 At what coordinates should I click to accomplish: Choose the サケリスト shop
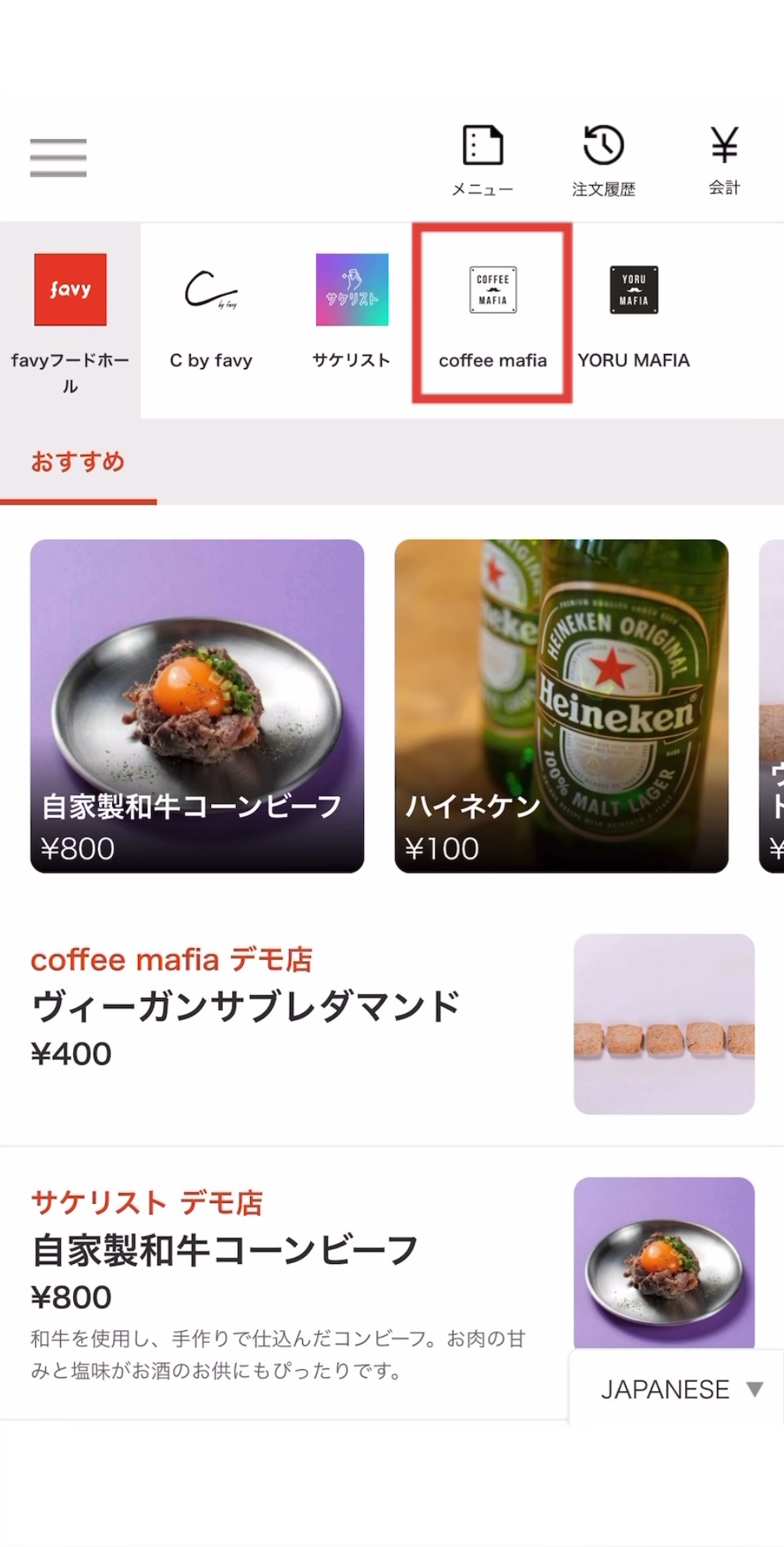(x=351, y=312)
